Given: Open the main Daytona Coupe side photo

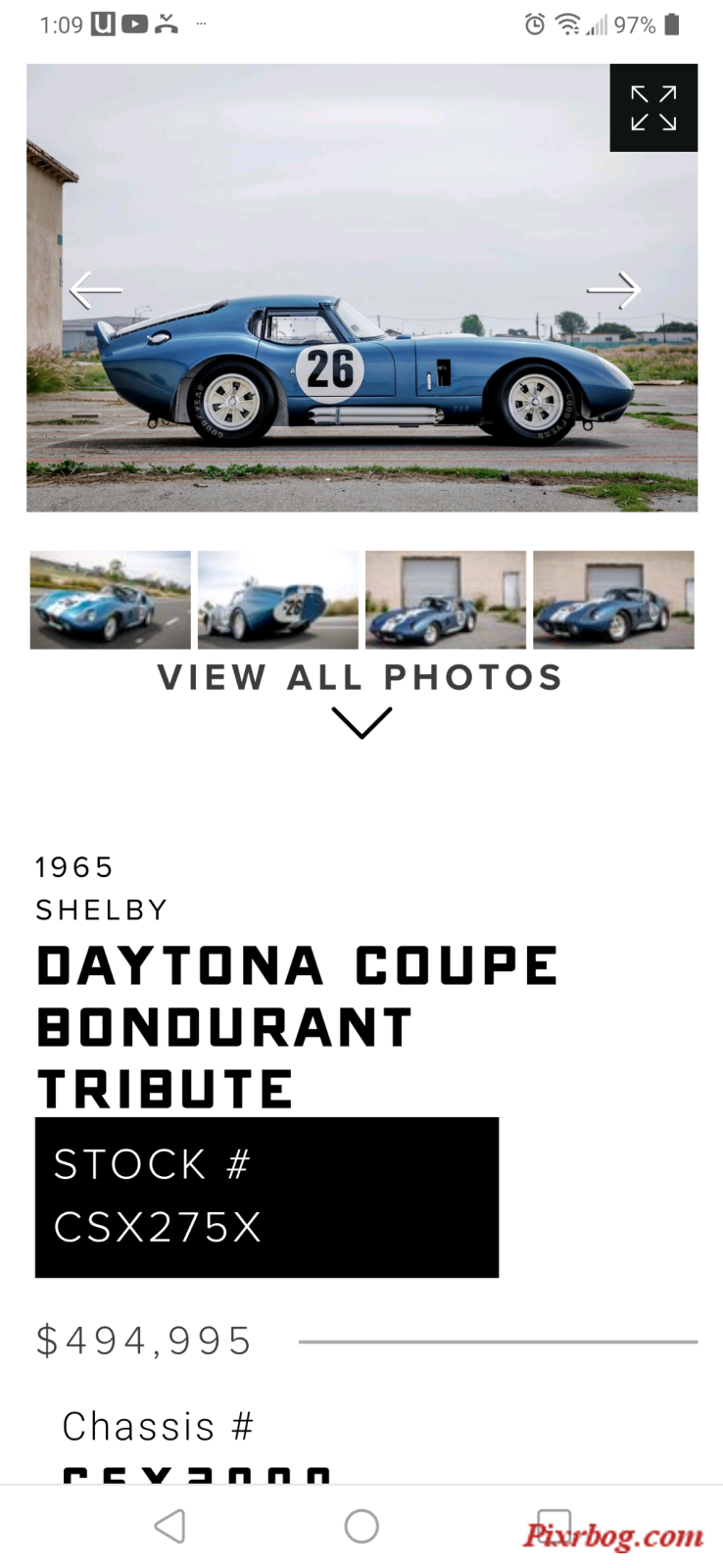Looking at the screenshot, I should 361,288.
